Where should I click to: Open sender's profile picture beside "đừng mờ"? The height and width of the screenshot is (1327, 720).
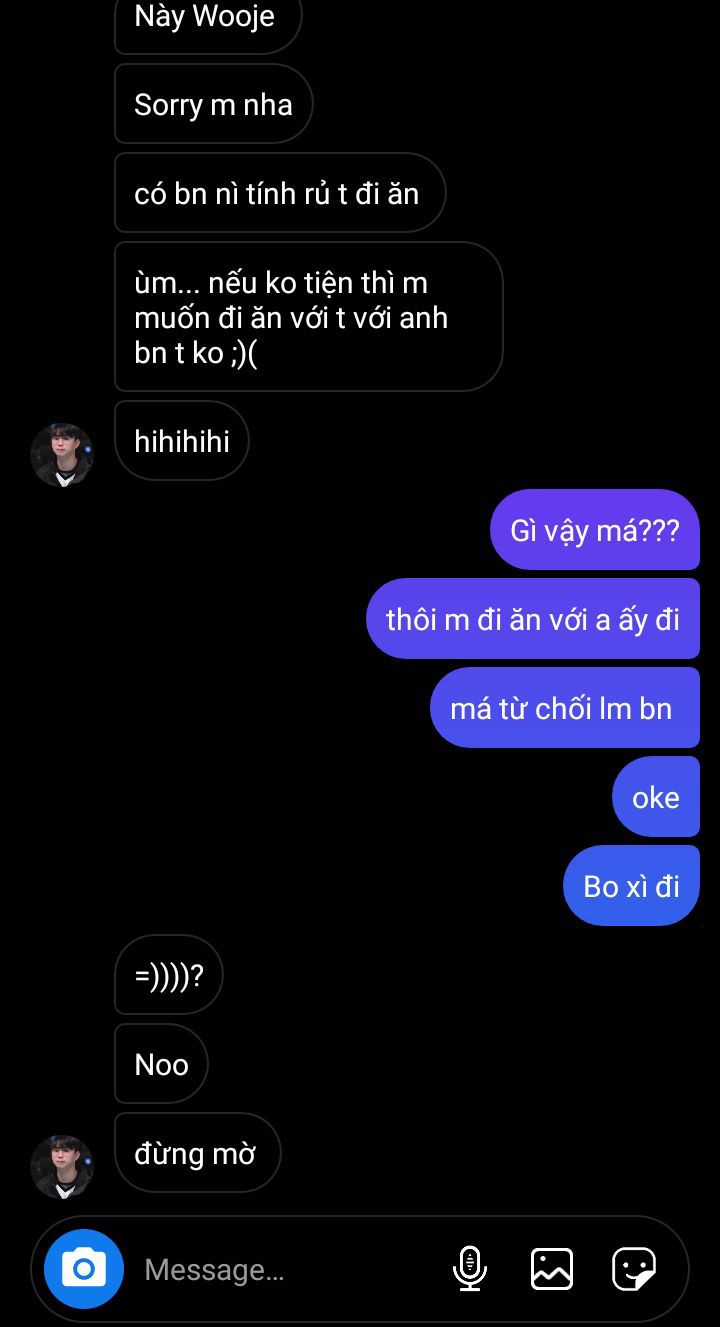coord(62,1167)
